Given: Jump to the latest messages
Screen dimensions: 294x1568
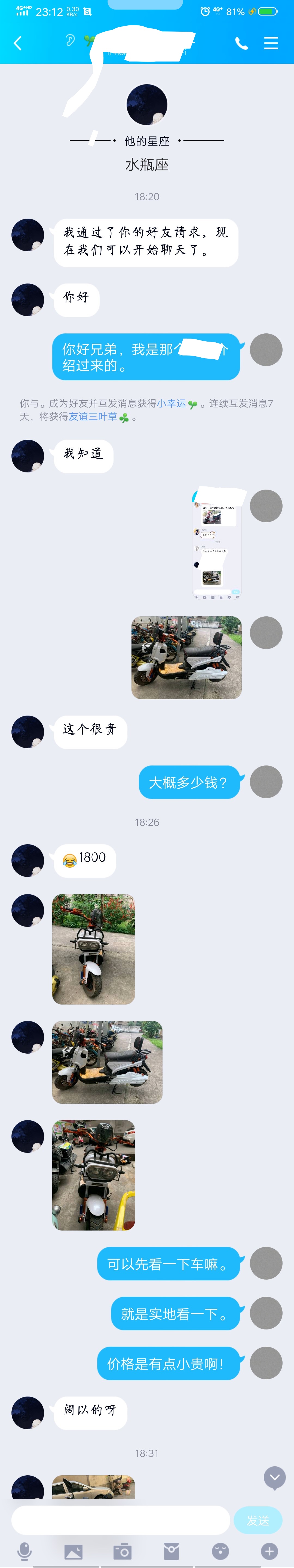Looking at the screenshot, I should point(275,1477).
